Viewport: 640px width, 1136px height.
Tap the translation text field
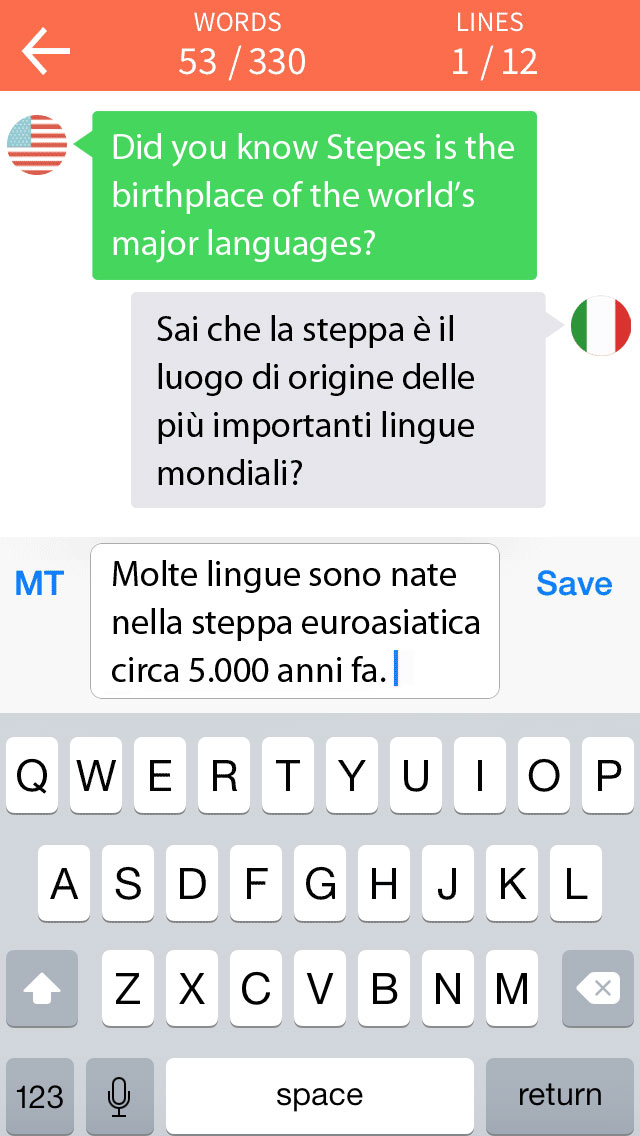tap(295, 621)
